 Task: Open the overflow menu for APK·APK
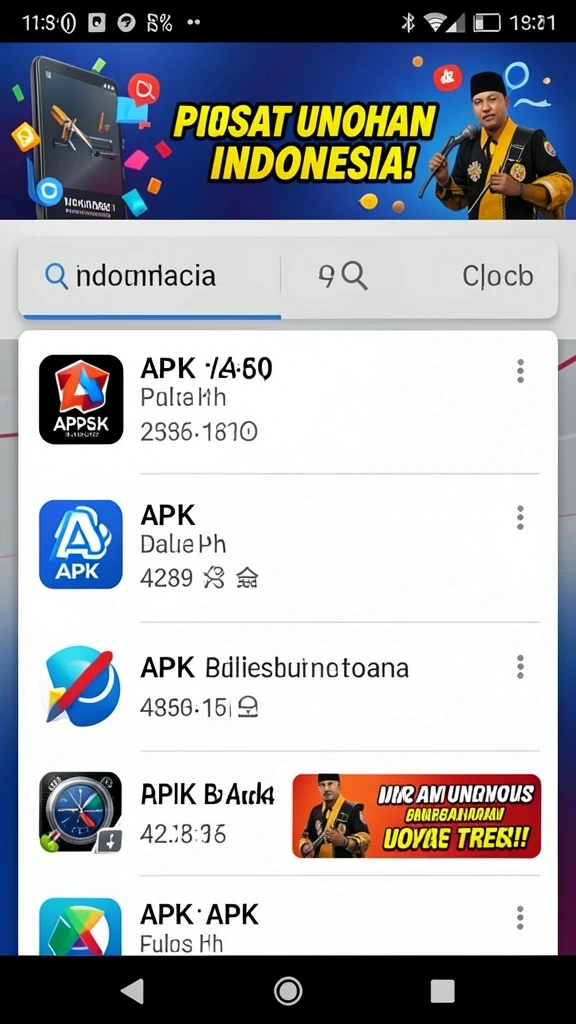click(x=520, y=918)
